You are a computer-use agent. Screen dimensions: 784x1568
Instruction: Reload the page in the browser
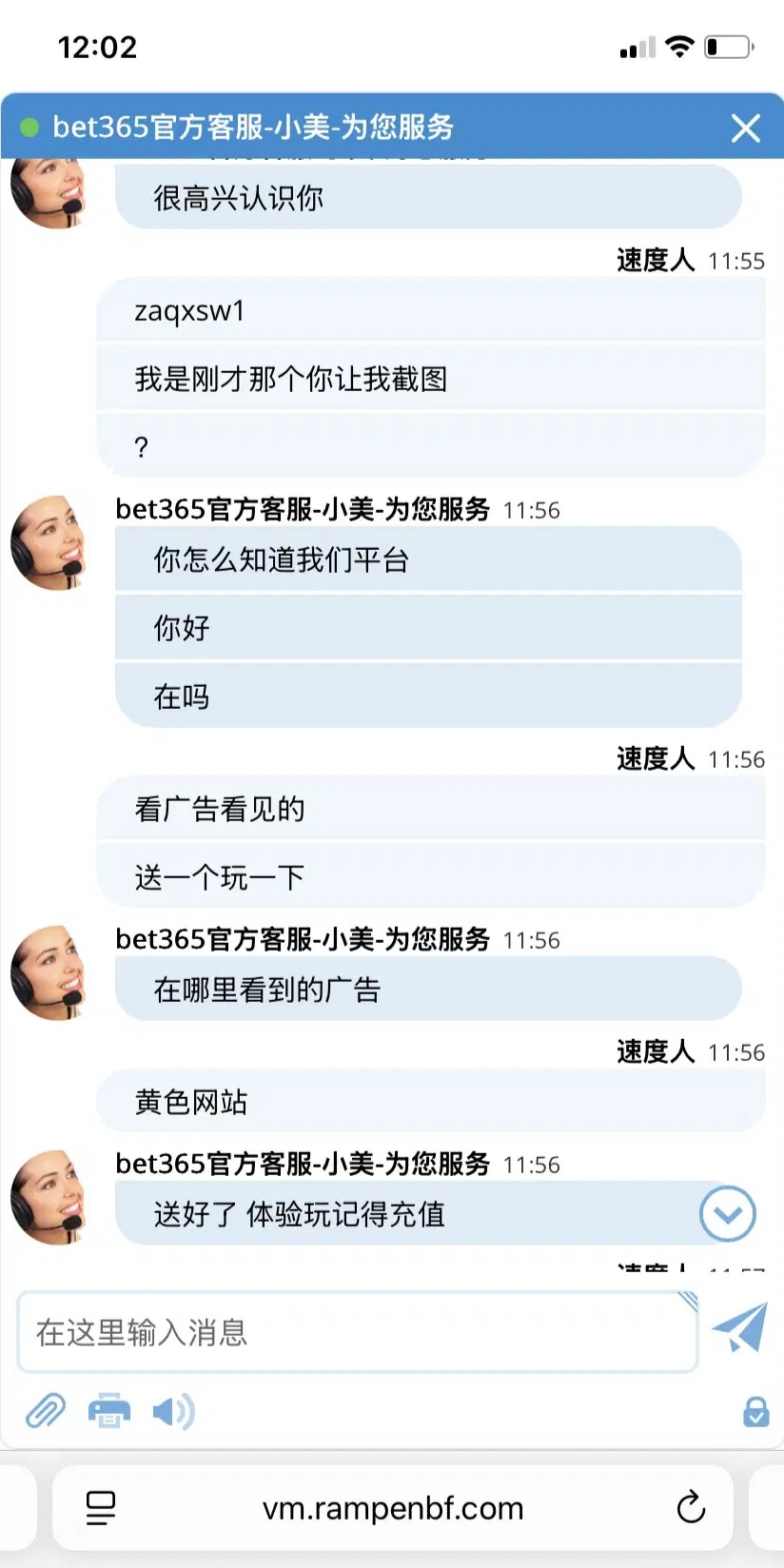click(x=691, y=1507)
